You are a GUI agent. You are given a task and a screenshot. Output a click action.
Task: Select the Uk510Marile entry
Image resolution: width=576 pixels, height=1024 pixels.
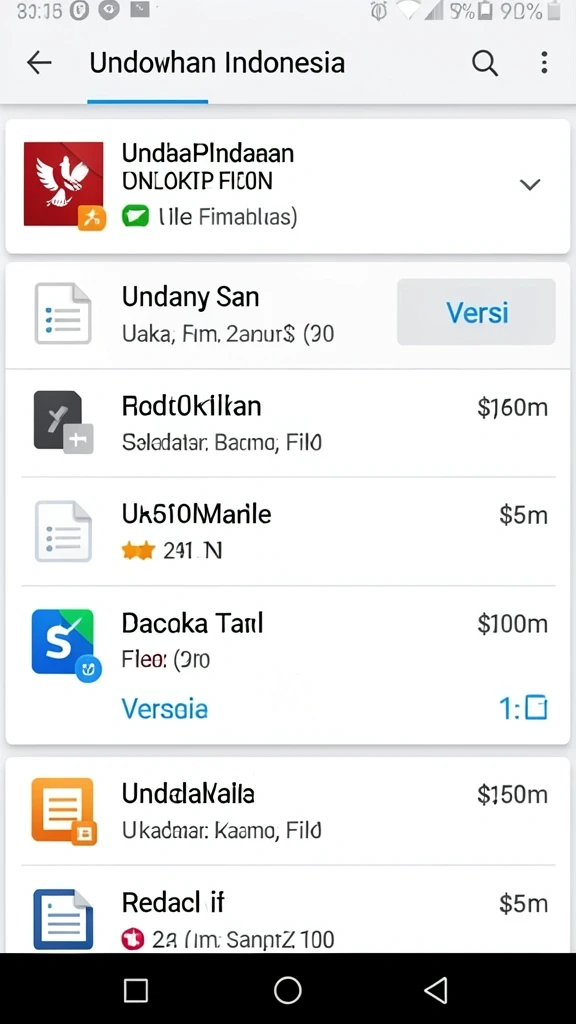288,532
